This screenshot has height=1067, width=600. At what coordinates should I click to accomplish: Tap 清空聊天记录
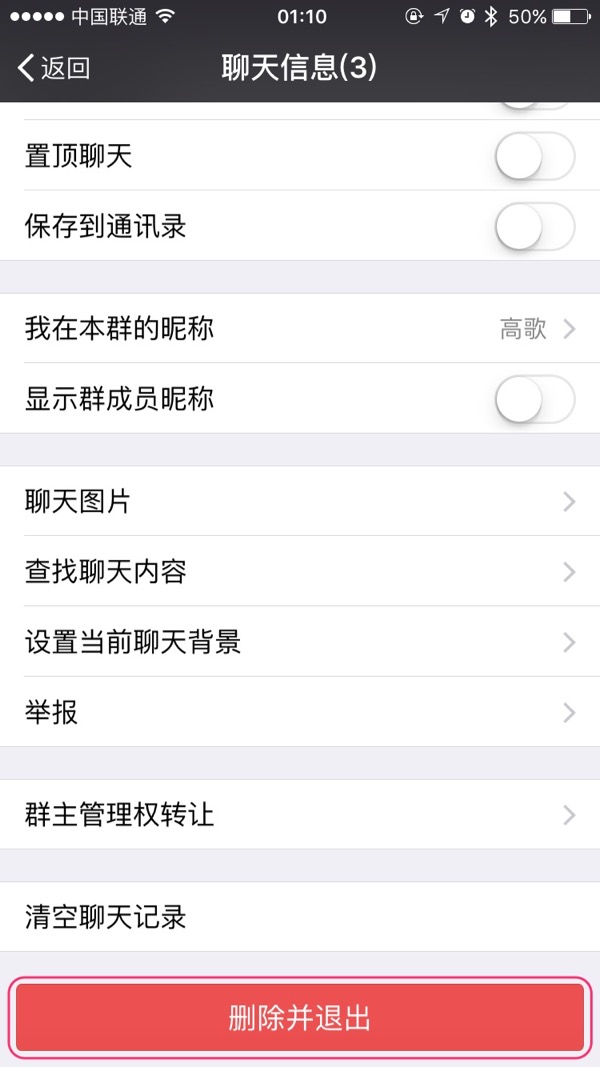(300, 917)
